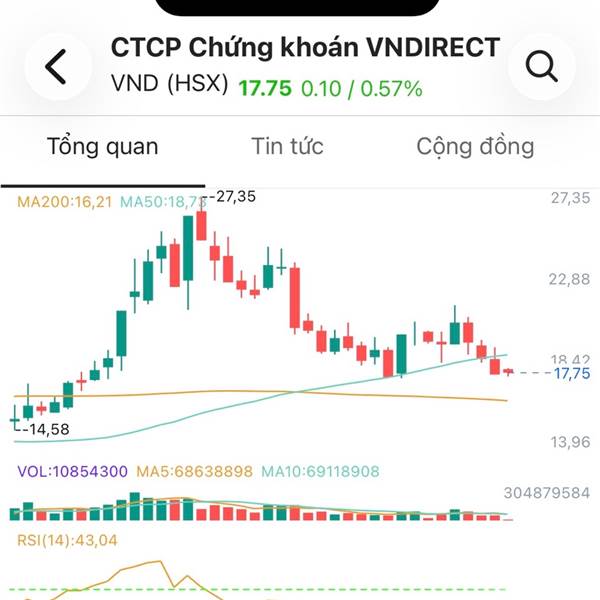600x600 pixels.
Task: Go back using the back arrow
Action: coord(57,67)
